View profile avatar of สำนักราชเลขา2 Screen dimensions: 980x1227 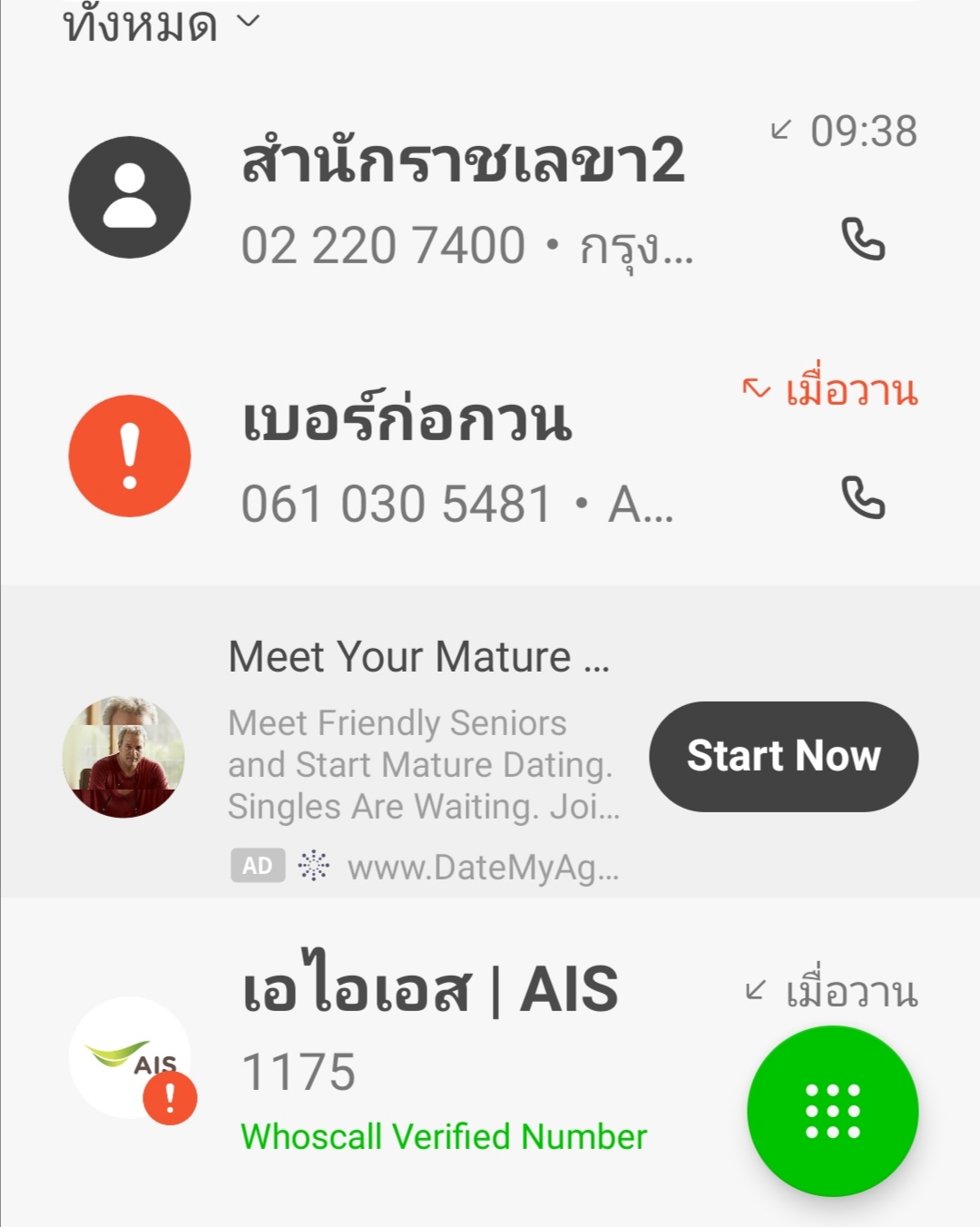click(x=130, y=197)
